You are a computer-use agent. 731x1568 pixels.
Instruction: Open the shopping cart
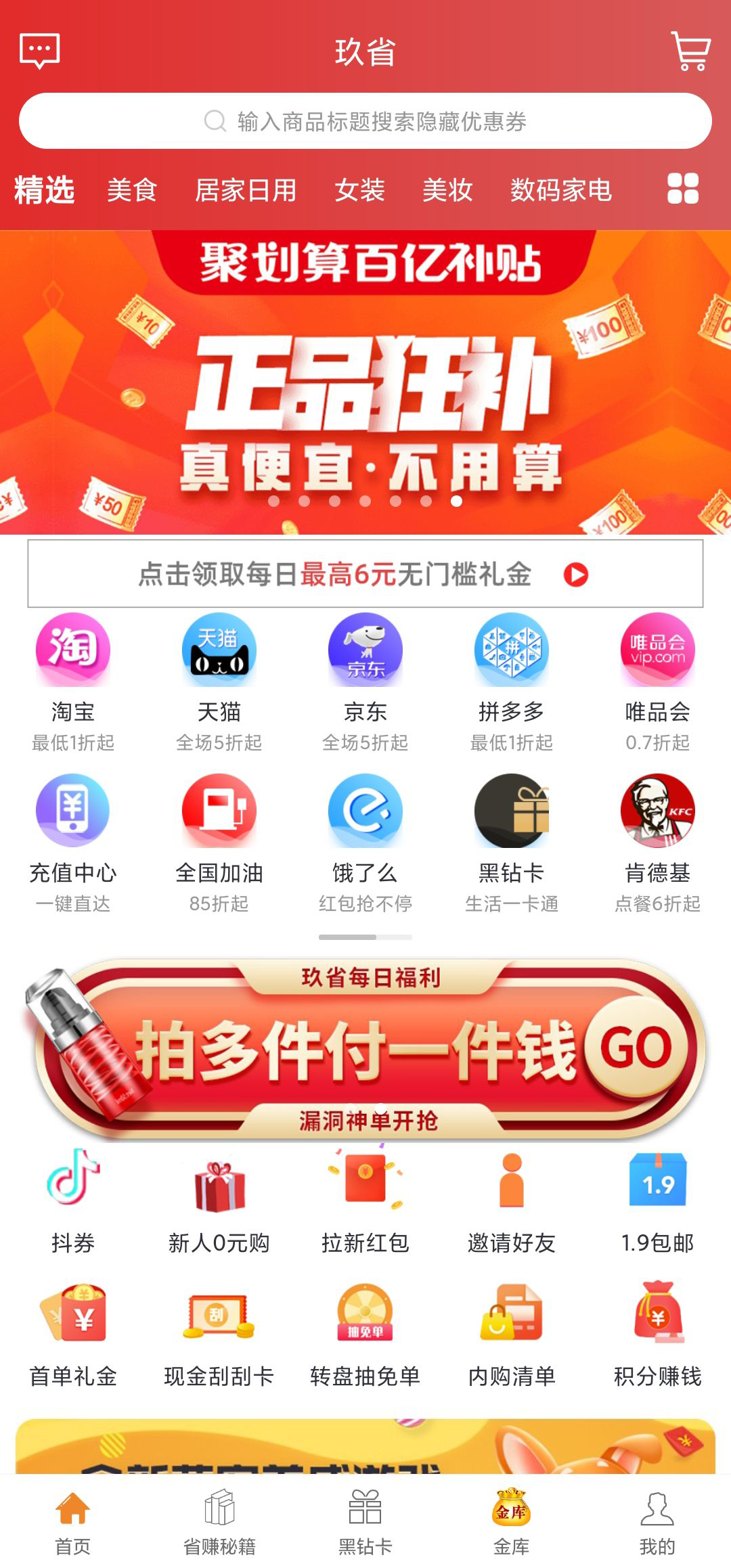[x=690, y=51]
